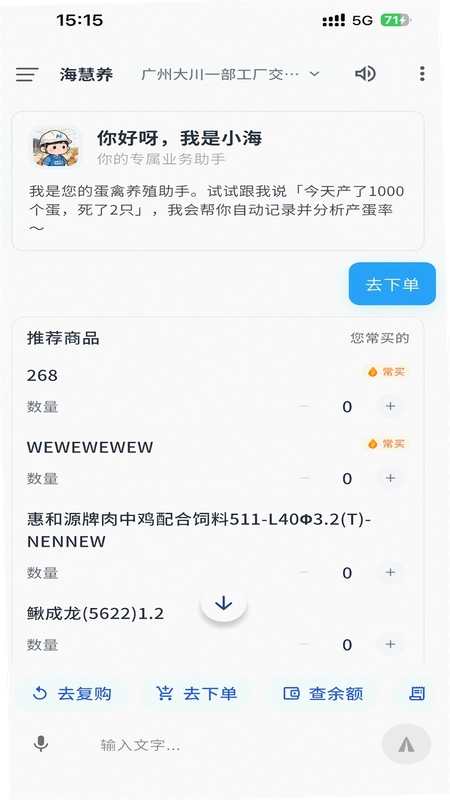Screen dimensions: 450x800
Task: Expand the 广州大川一部工厂交 location dropdown
Action: (230, 74)
